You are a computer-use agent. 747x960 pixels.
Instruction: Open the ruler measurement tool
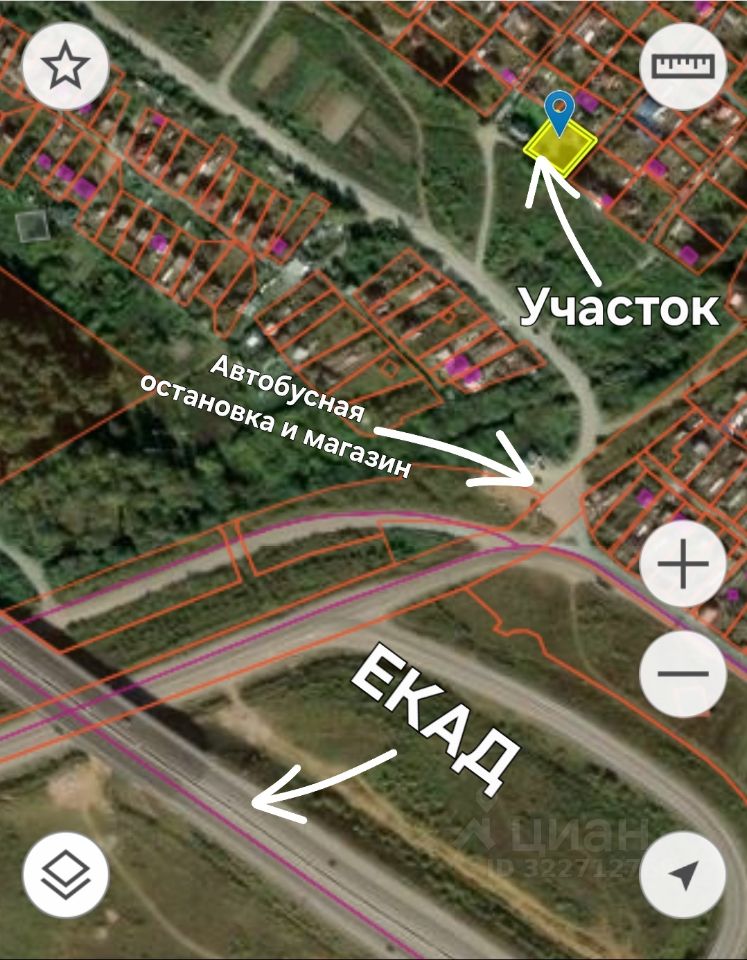tap(683, 66)
